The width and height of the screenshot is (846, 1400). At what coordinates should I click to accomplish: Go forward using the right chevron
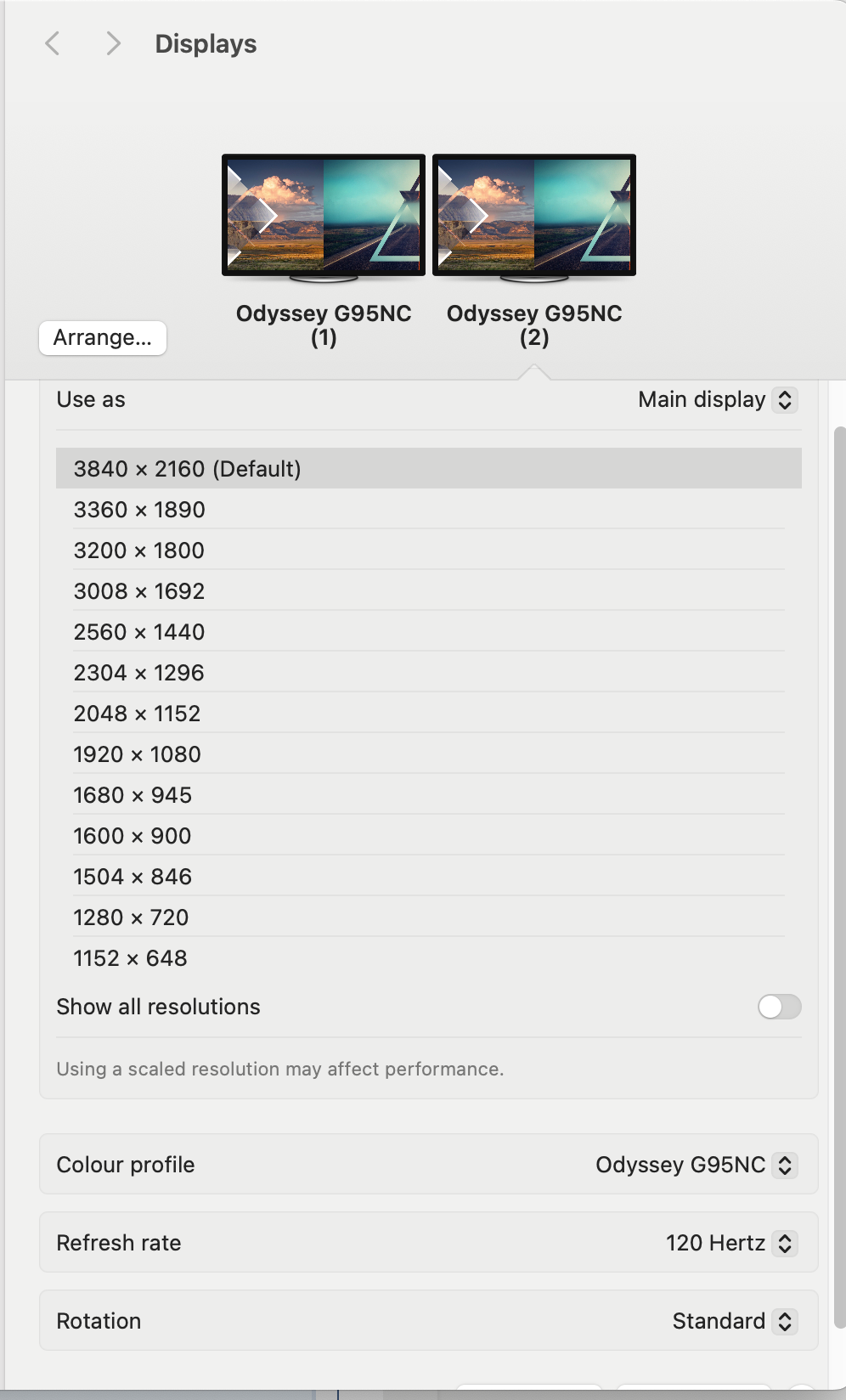click(113, 43)
